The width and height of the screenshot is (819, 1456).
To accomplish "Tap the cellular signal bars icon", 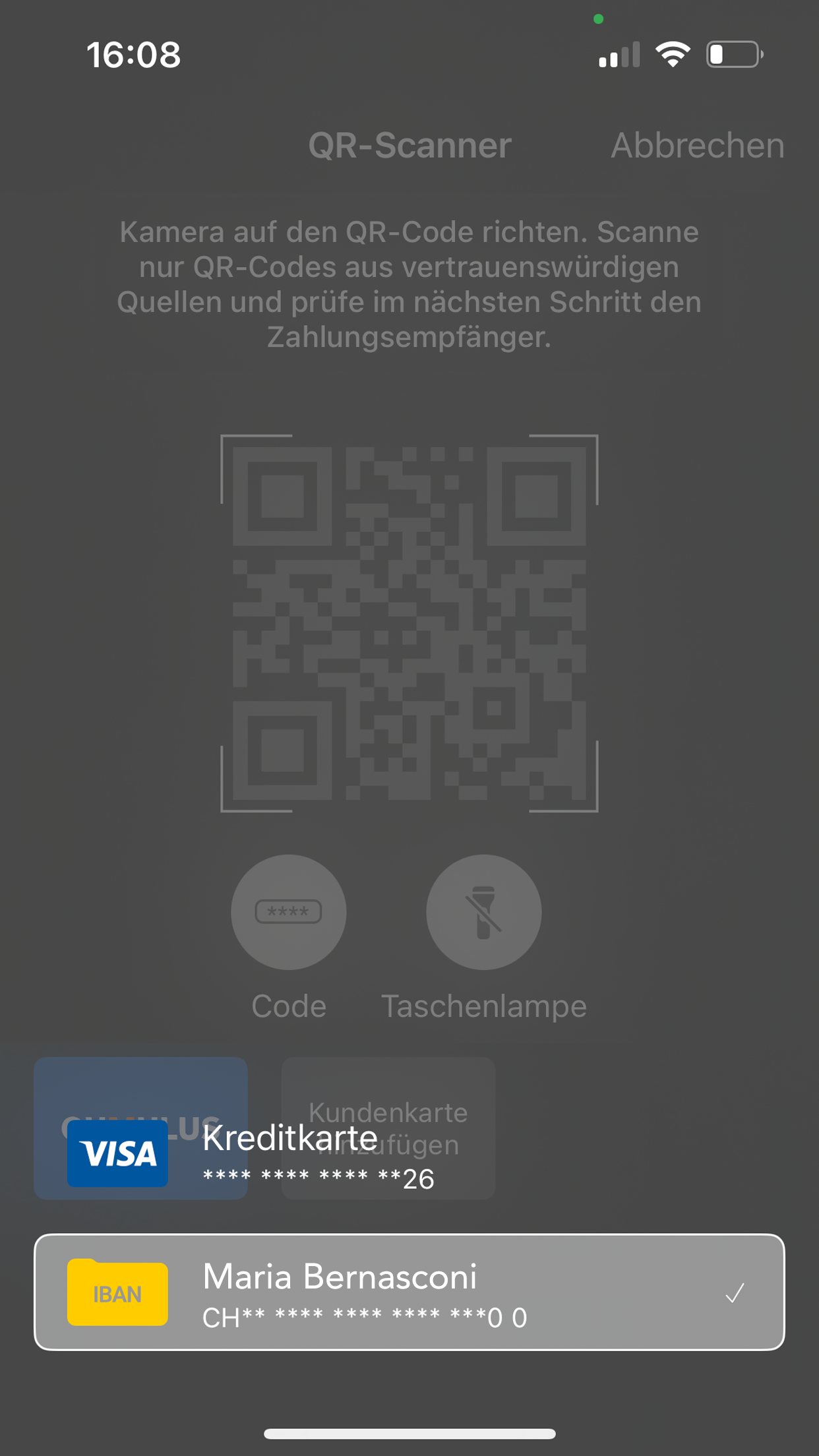I will 621,54.
